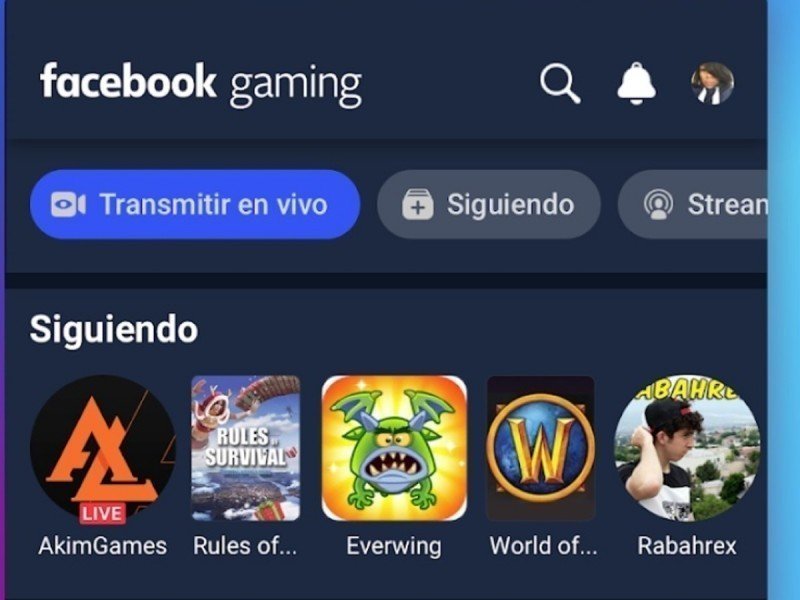800x600 pixels.
Task: Open the World of Warcraft page
Action: coord(541,448)
